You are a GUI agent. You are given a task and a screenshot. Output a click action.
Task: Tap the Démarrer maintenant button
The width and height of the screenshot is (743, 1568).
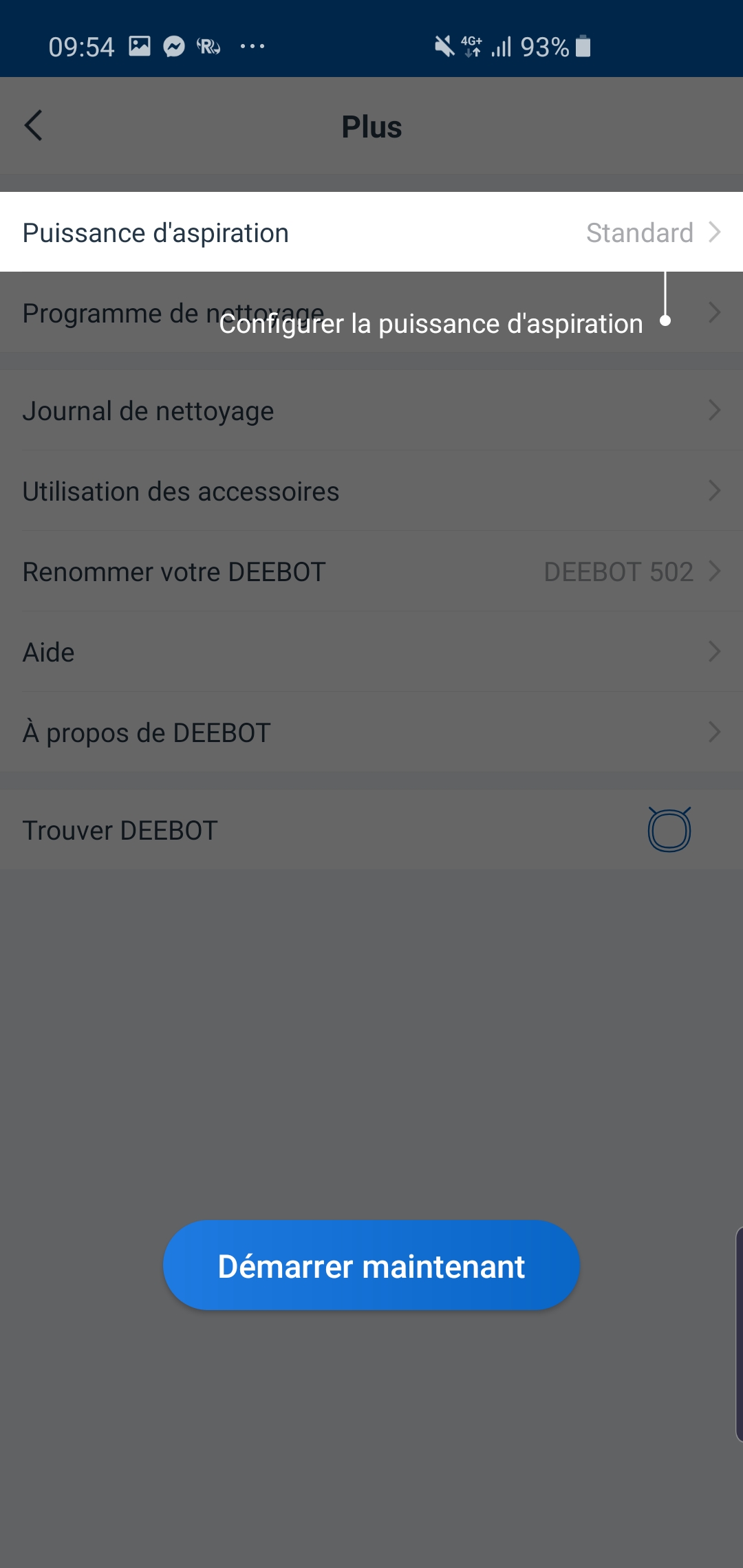371,1265
